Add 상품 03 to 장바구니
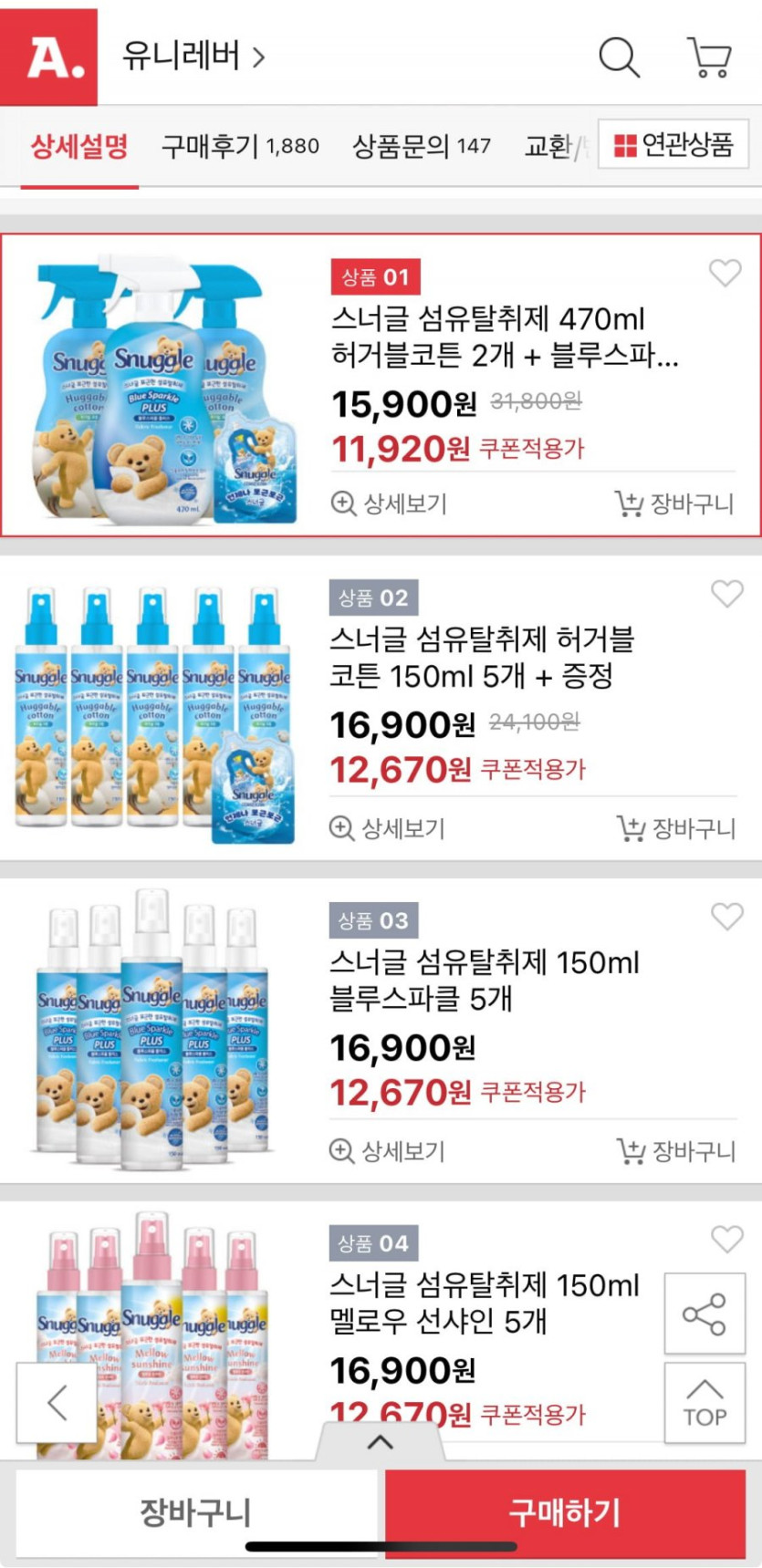The width and height of the screenshot is (762, 1568). click(676, 1150)
